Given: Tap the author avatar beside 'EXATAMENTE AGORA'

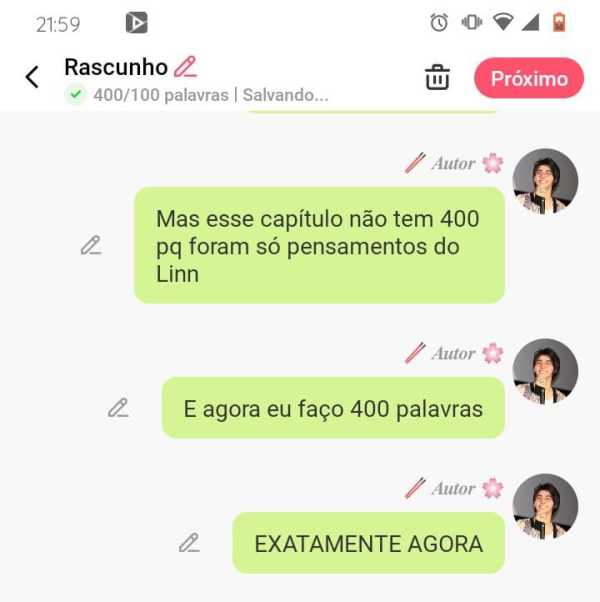Looking at the screenshot, I should click(545, 506).
